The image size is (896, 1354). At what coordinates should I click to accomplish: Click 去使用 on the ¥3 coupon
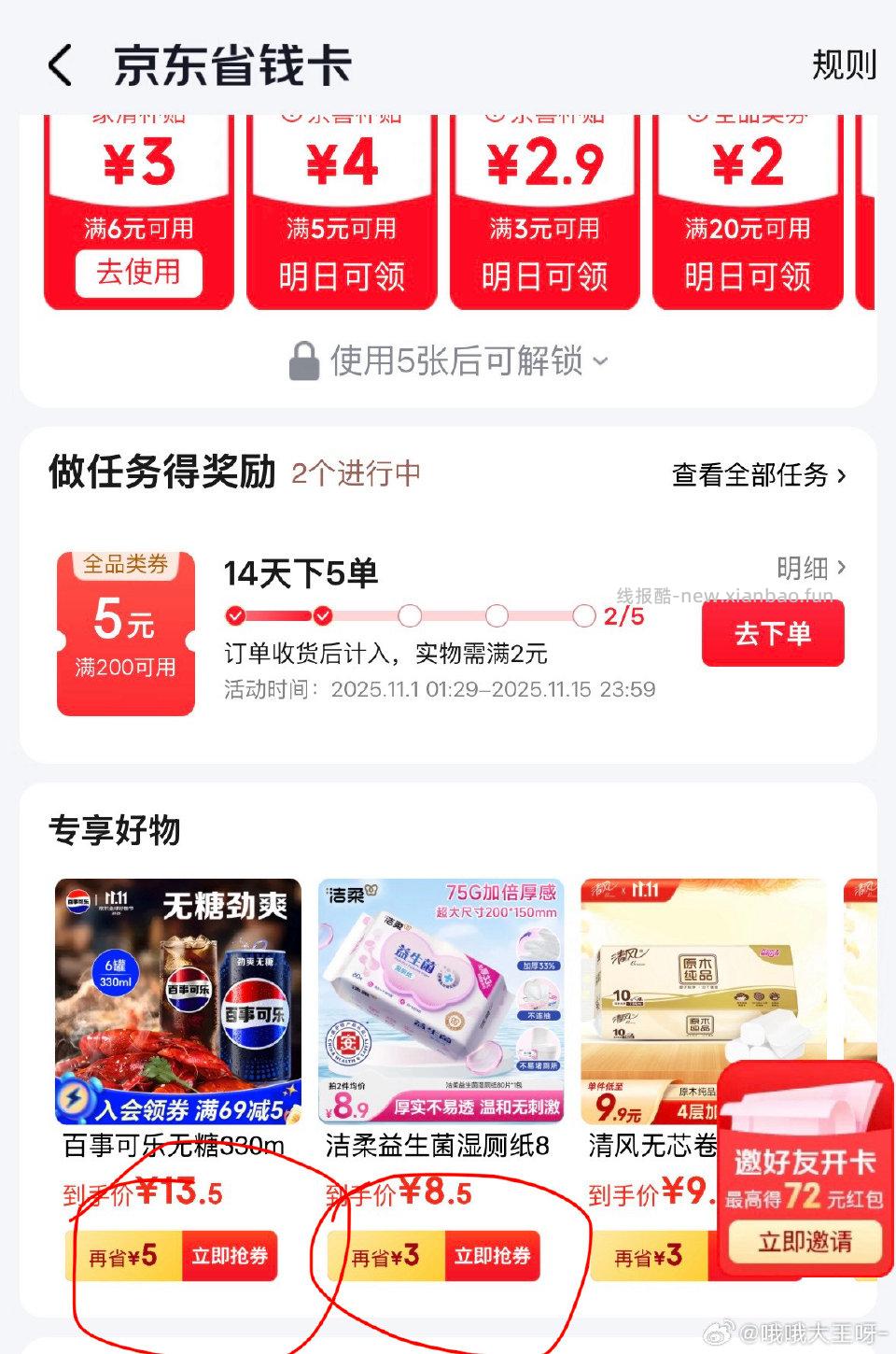[x=137, y=274]
